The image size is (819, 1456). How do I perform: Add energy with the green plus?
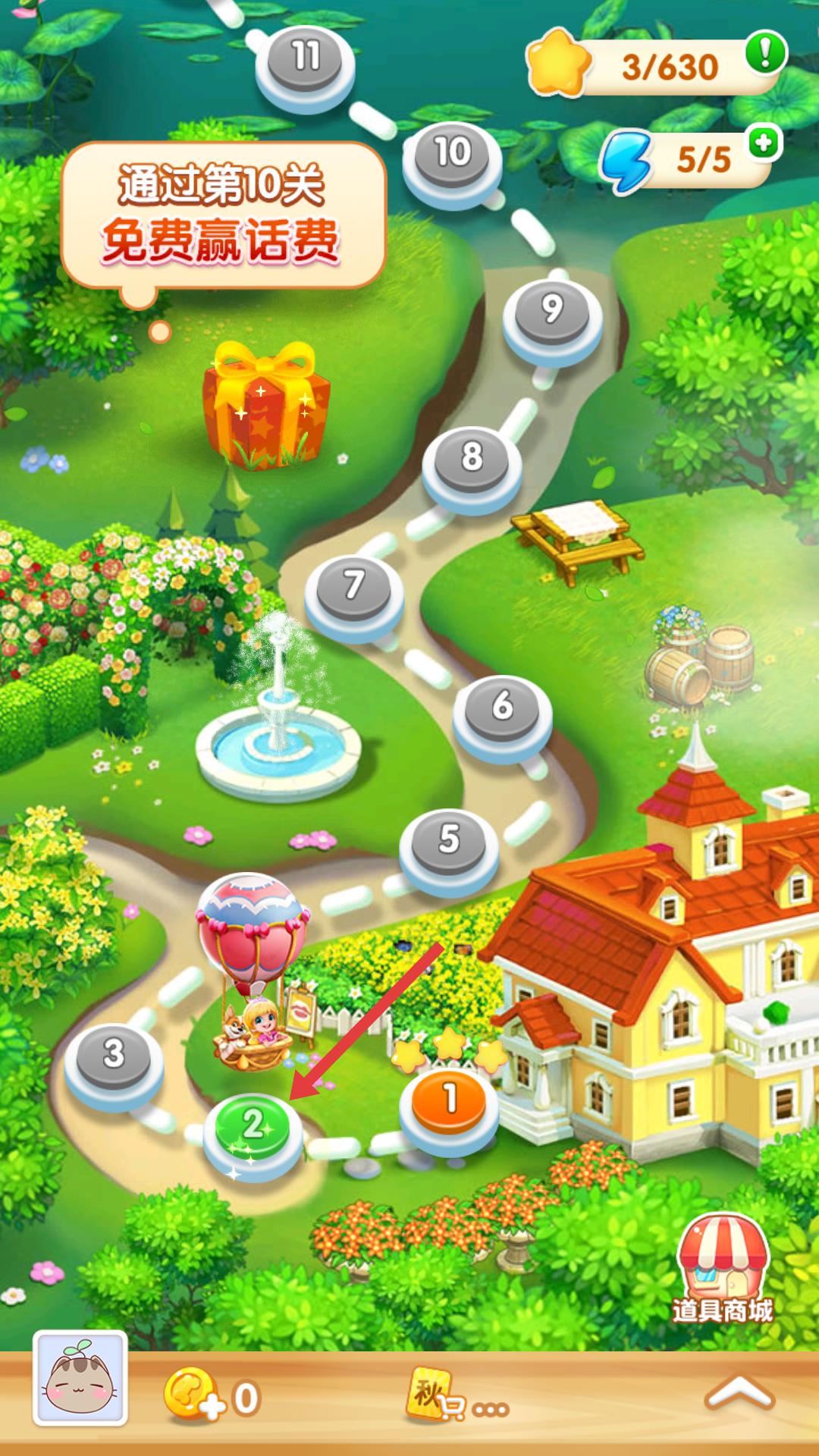pos(764,143)
